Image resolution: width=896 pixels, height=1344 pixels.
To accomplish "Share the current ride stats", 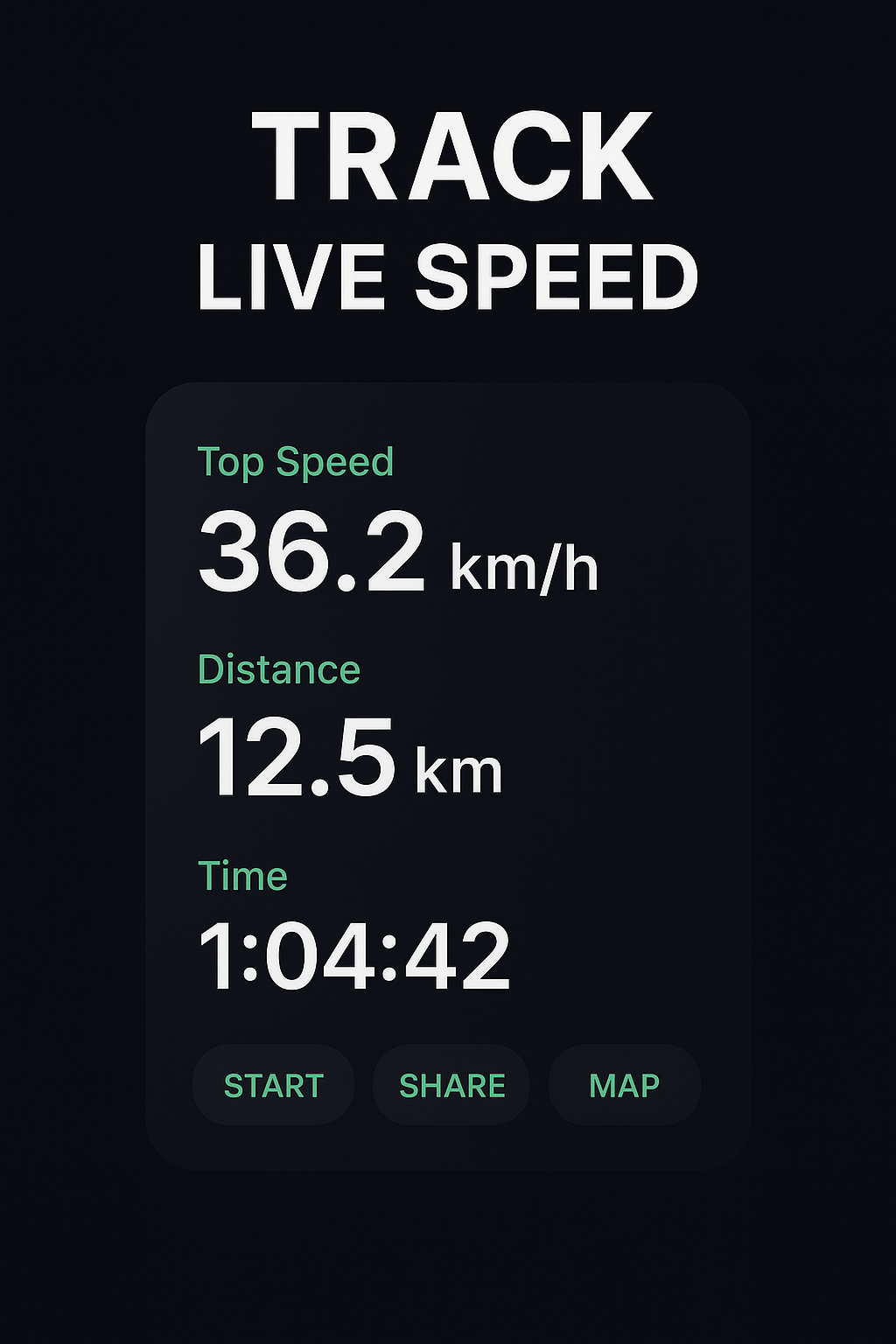I will (x=450, y=1085).
